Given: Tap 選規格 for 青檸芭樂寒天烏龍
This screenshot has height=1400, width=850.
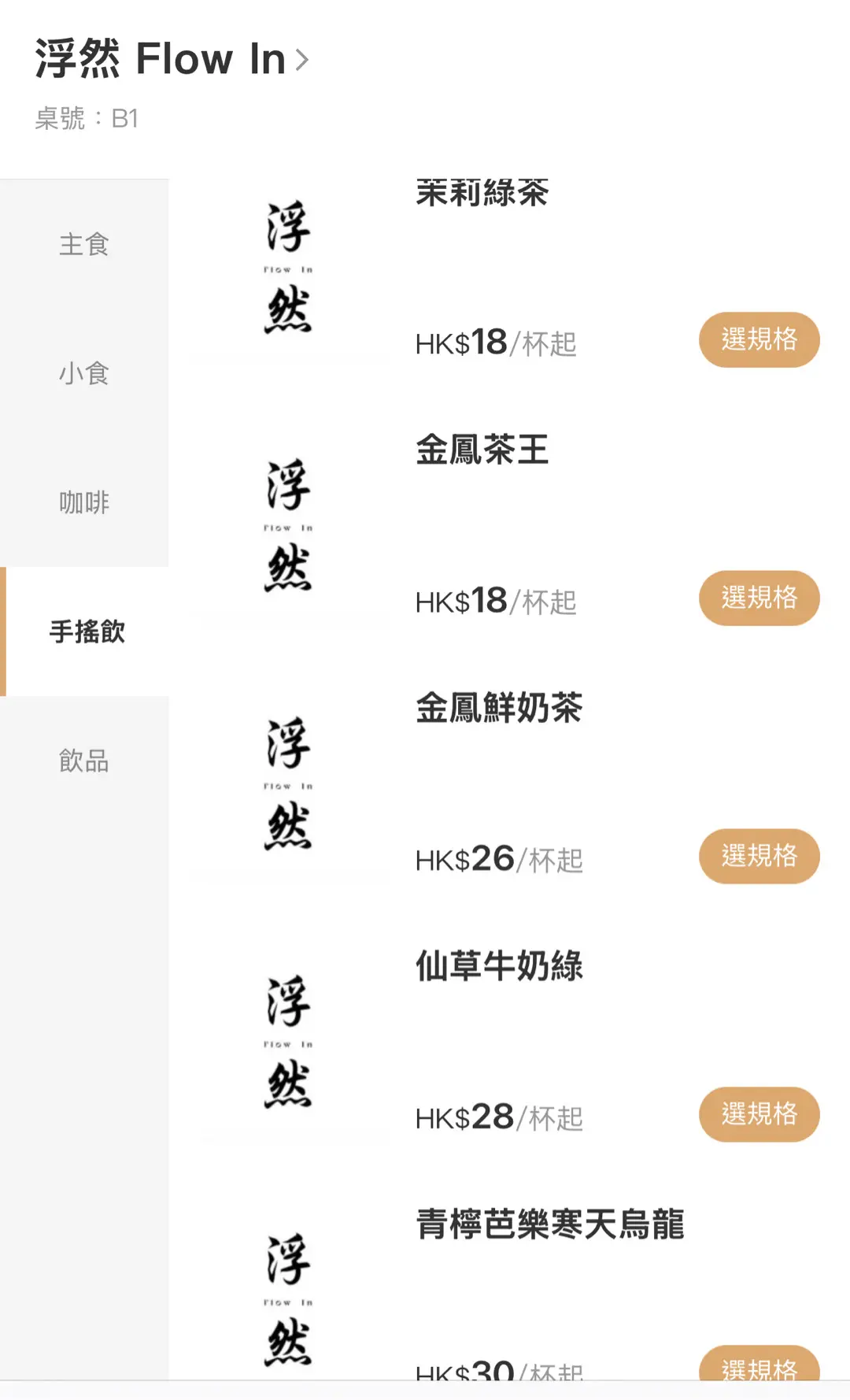Looking at the screenshot, I should [759, 1366].
